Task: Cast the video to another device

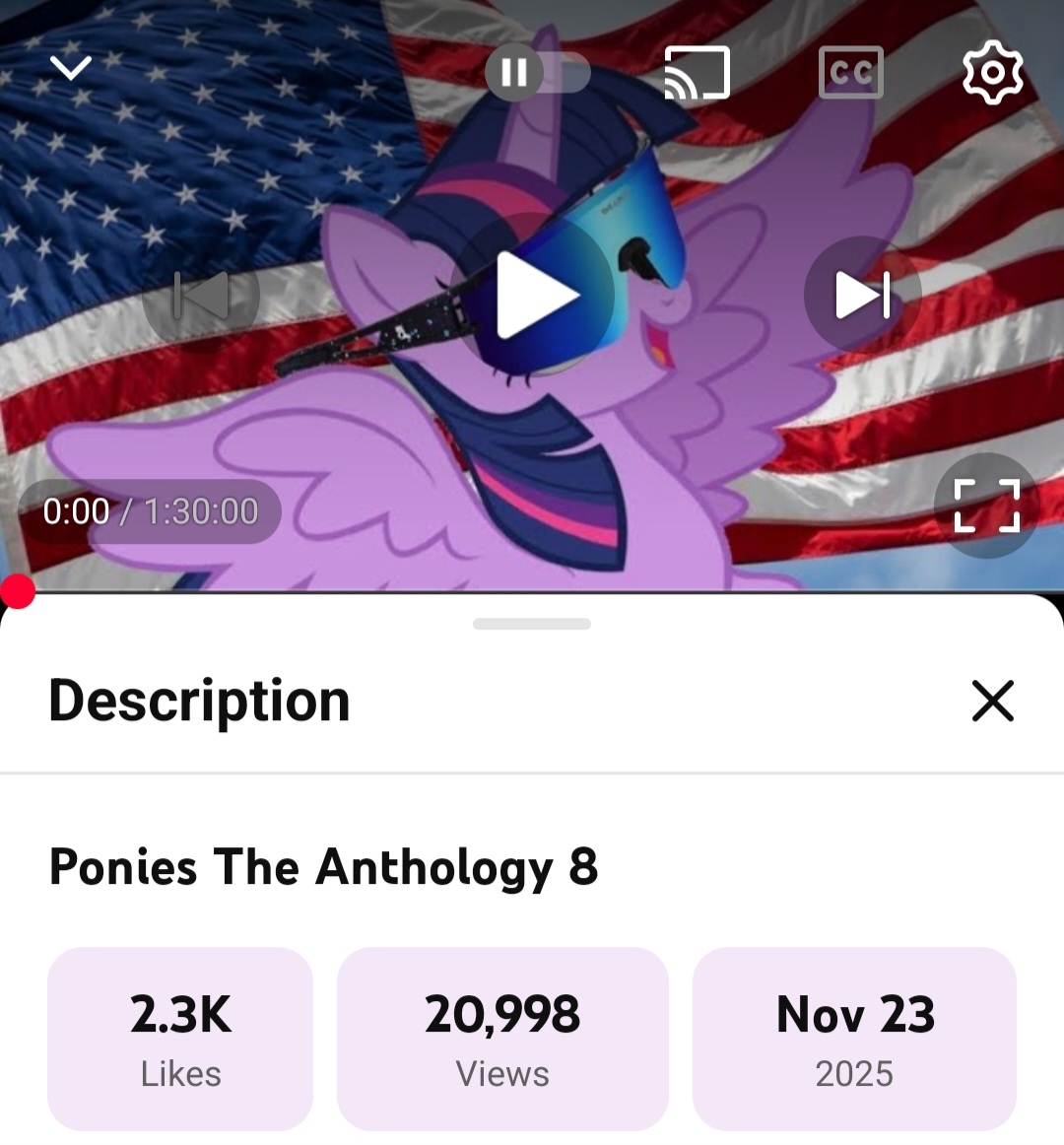Action: click(x=697, y=73)
